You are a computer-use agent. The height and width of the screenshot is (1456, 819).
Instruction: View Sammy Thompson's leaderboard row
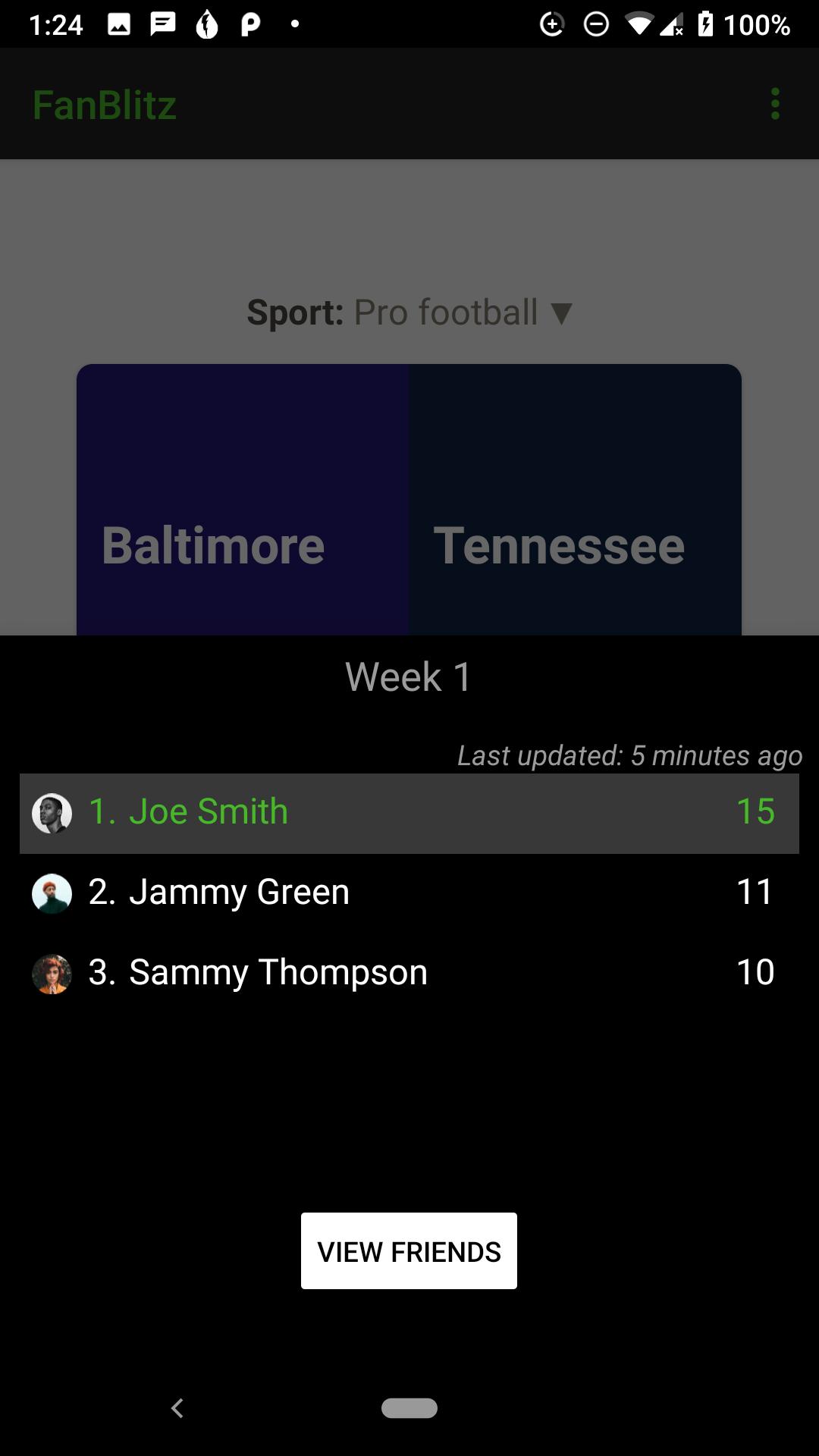[409, 973]
